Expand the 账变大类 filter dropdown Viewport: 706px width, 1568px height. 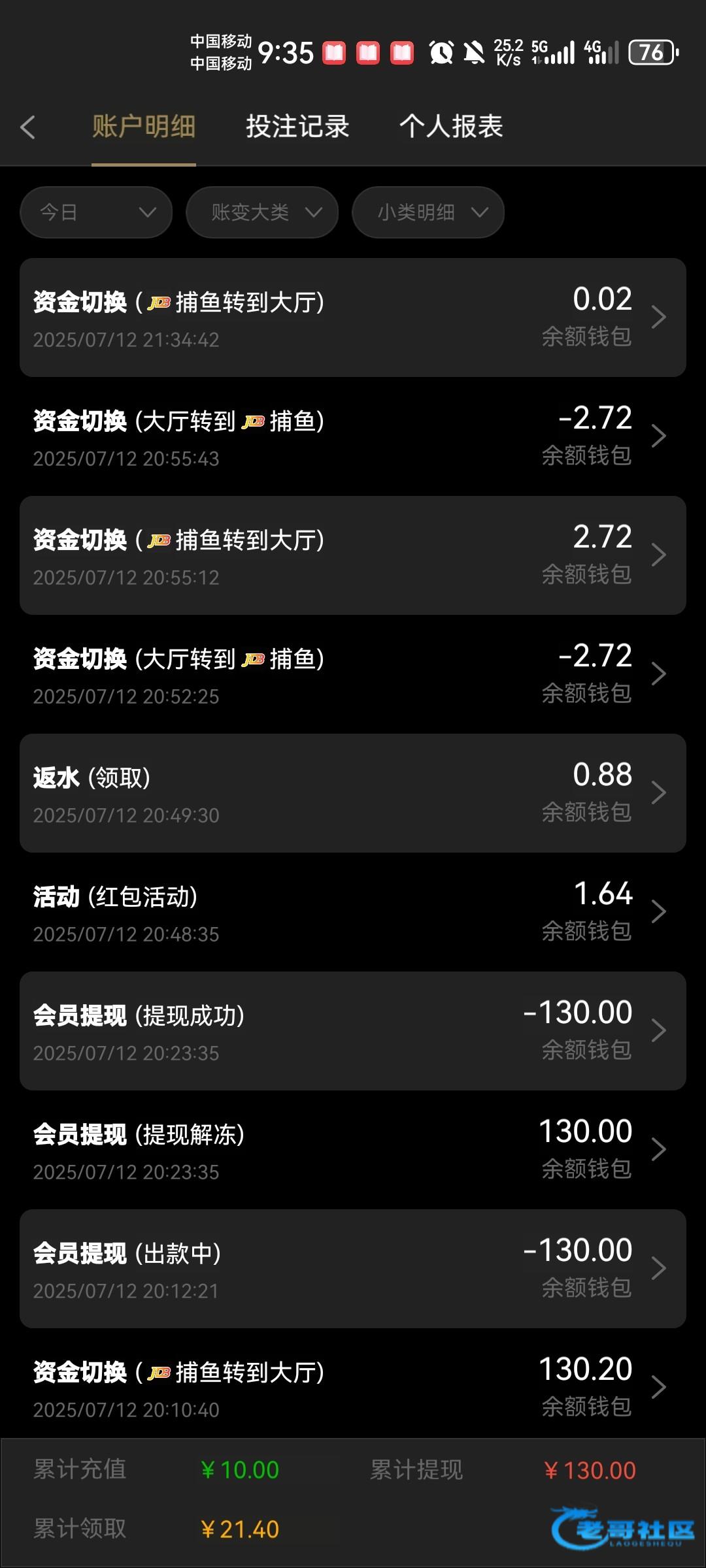262,212
